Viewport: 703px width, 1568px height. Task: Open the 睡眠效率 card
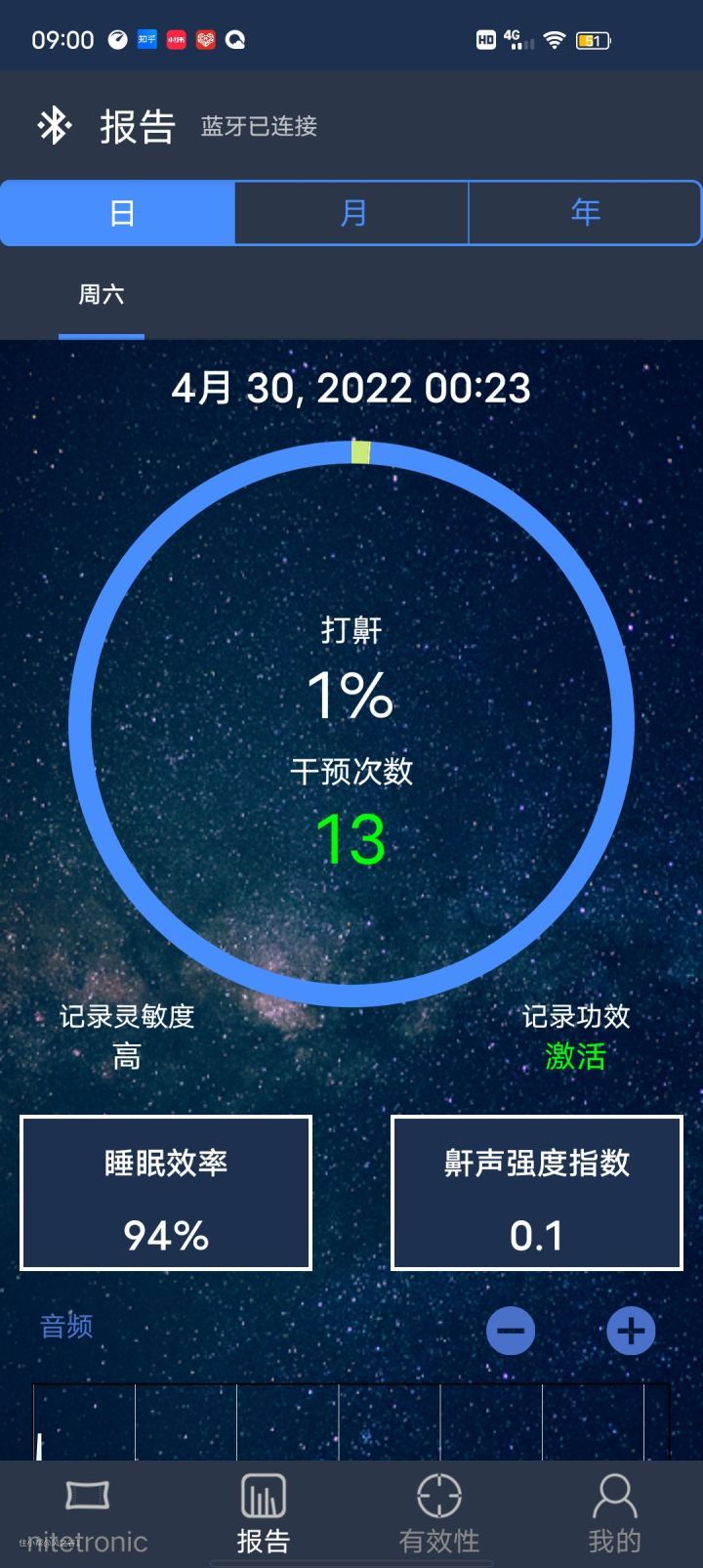coord(166,1193)
